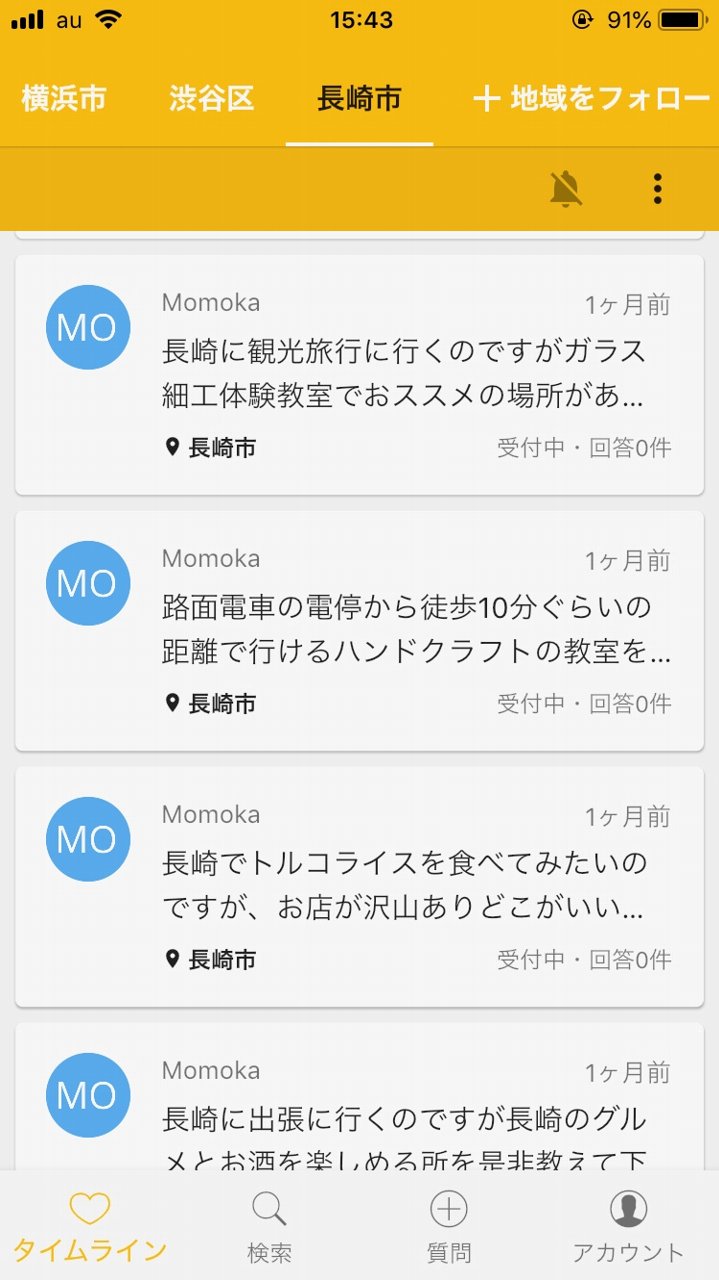Toggle the muted notification bell

point(566,189)
